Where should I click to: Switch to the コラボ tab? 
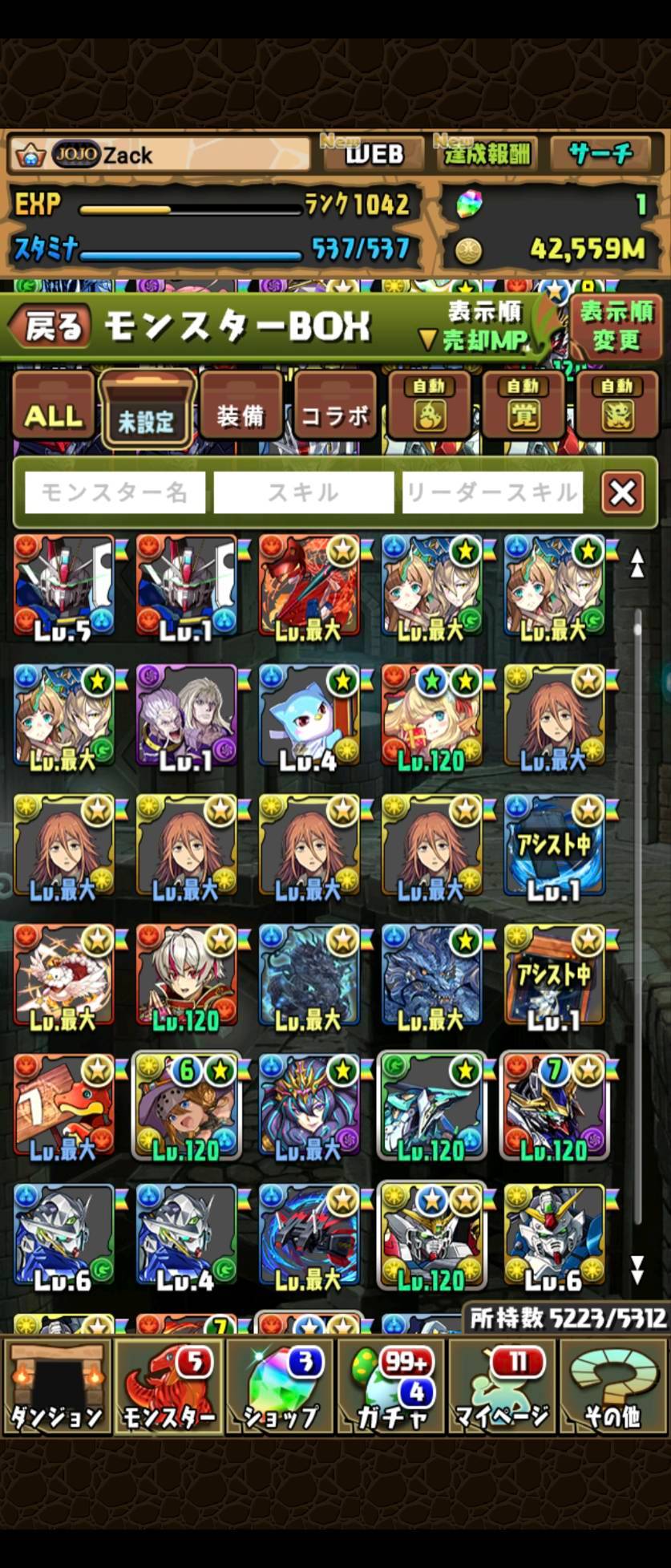334,411
